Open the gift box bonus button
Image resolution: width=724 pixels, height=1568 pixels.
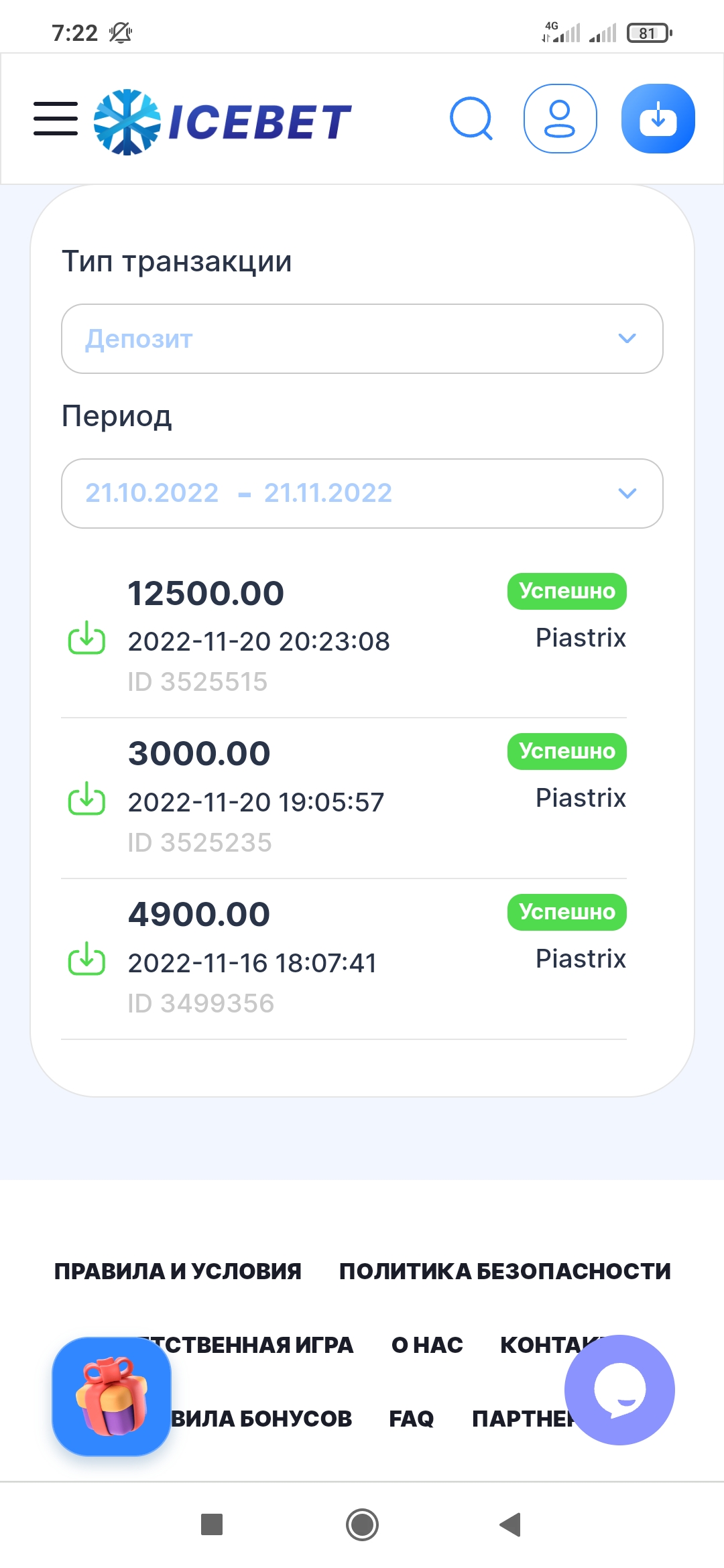111,1396
